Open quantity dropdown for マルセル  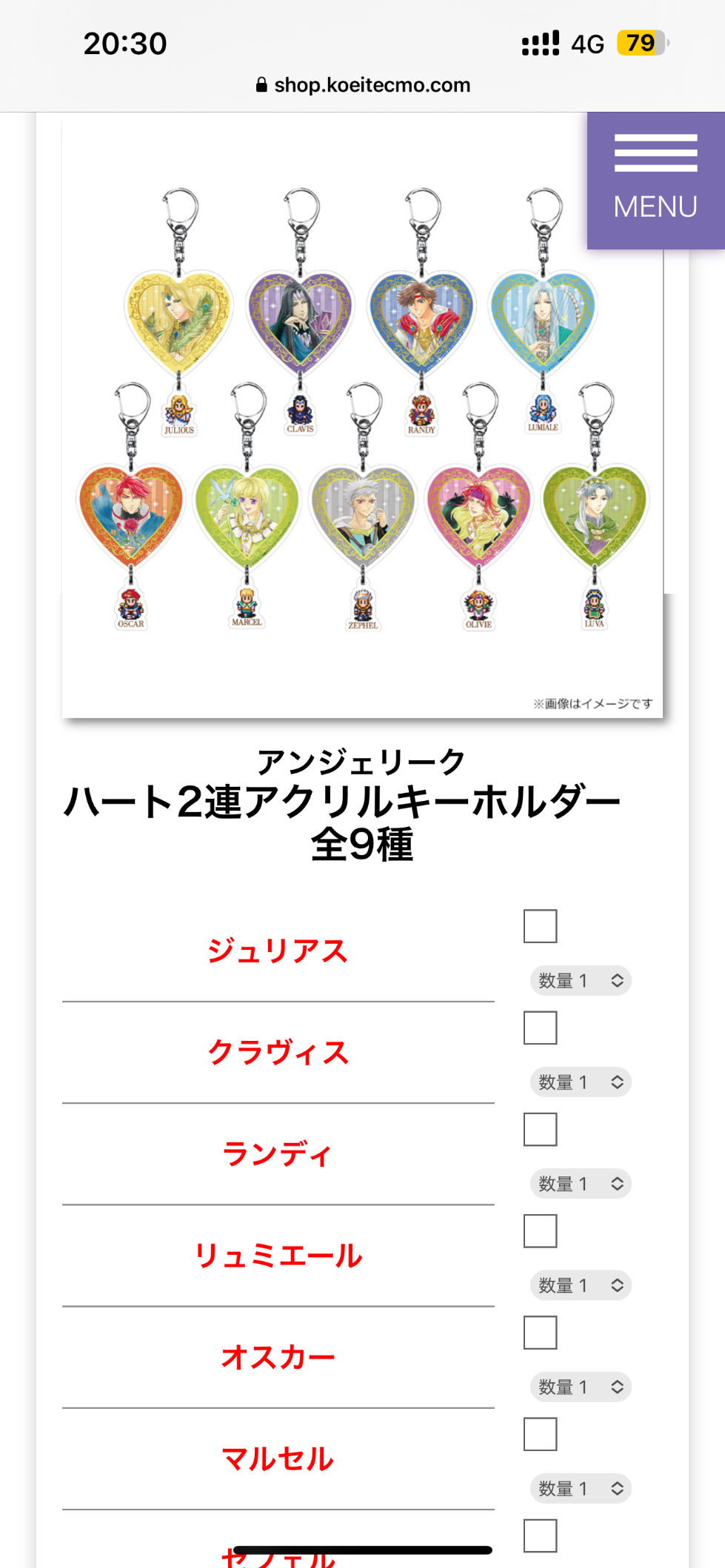(581, 1488)
